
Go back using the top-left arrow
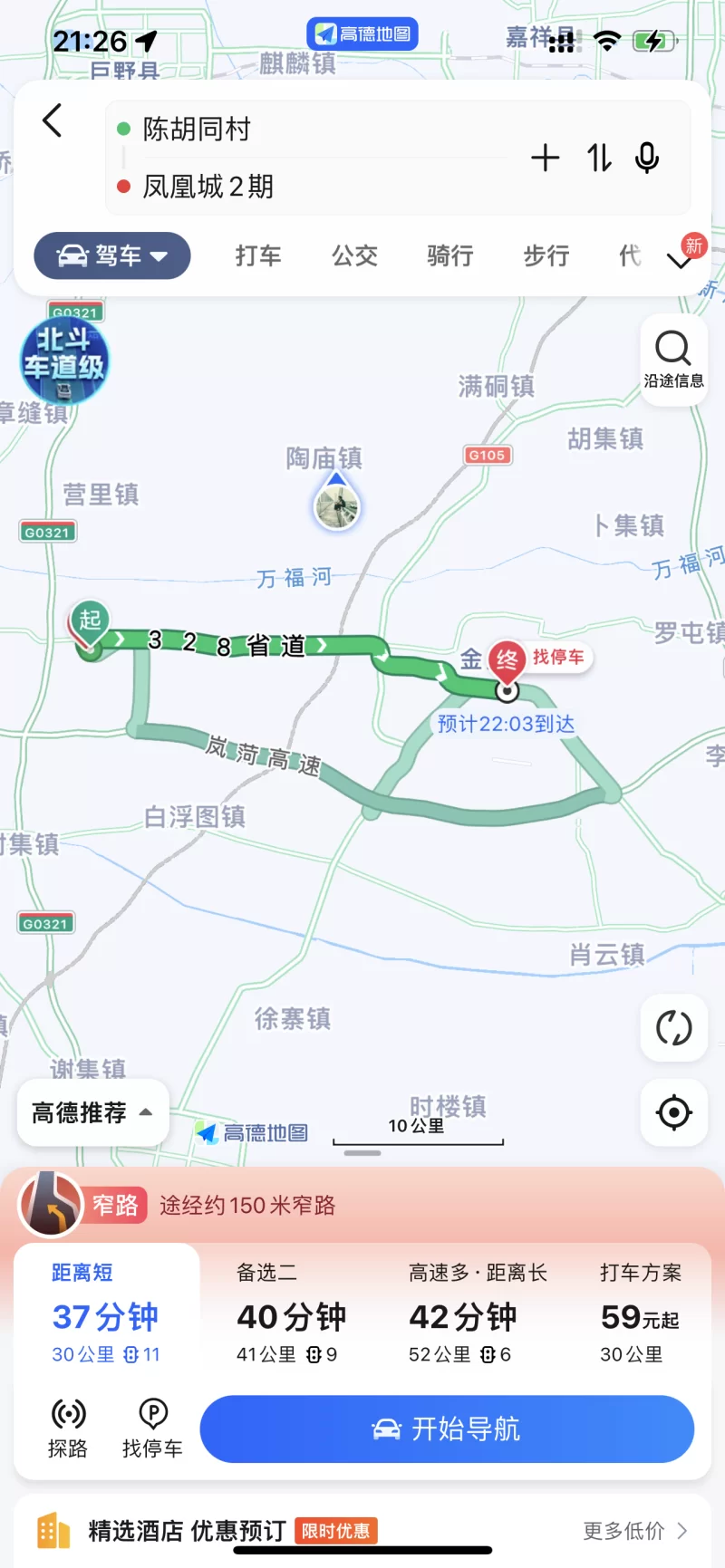pos(53,120)
